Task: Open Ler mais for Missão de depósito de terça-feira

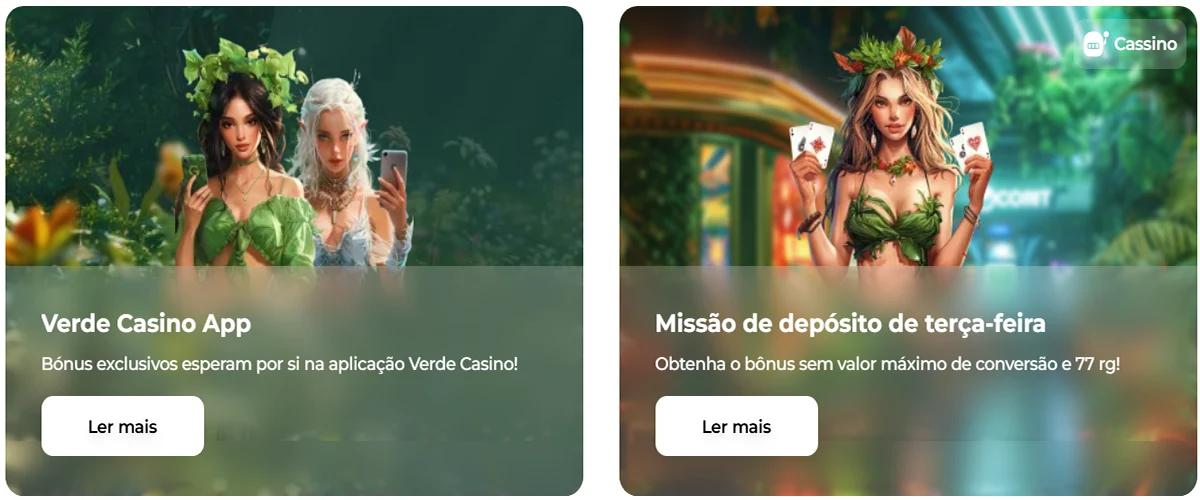Action: tap(736, 426)
